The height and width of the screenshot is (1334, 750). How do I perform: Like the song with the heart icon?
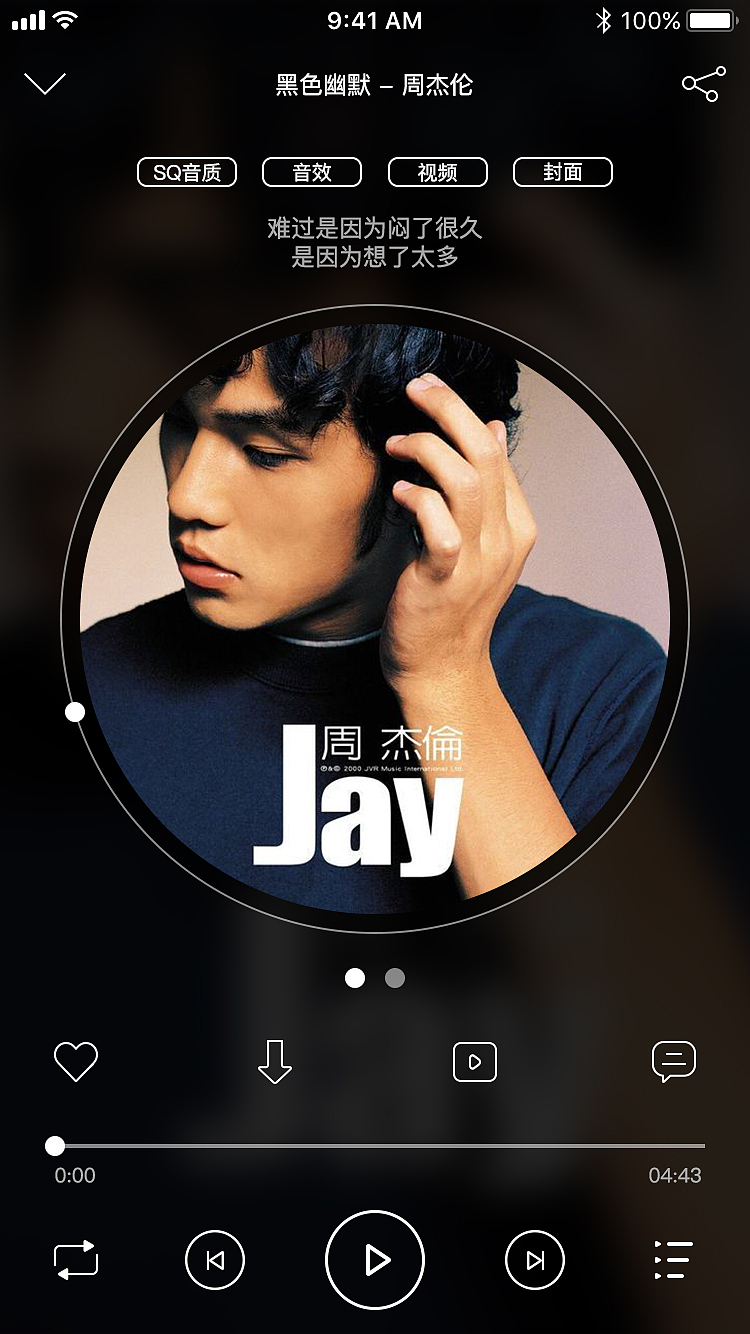(x=76, y=1061)
